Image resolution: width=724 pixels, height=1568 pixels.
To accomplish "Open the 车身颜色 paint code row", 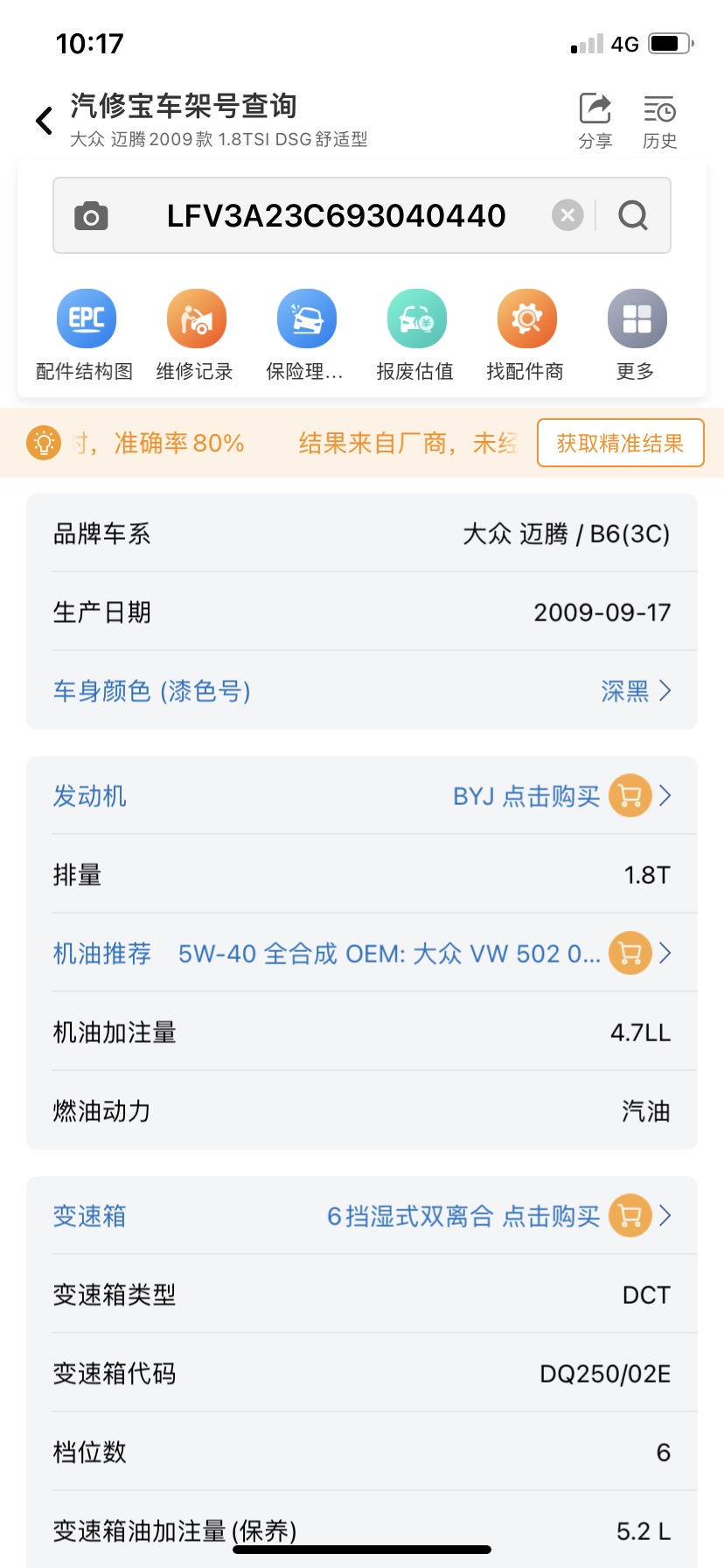I will pos(362,691).
